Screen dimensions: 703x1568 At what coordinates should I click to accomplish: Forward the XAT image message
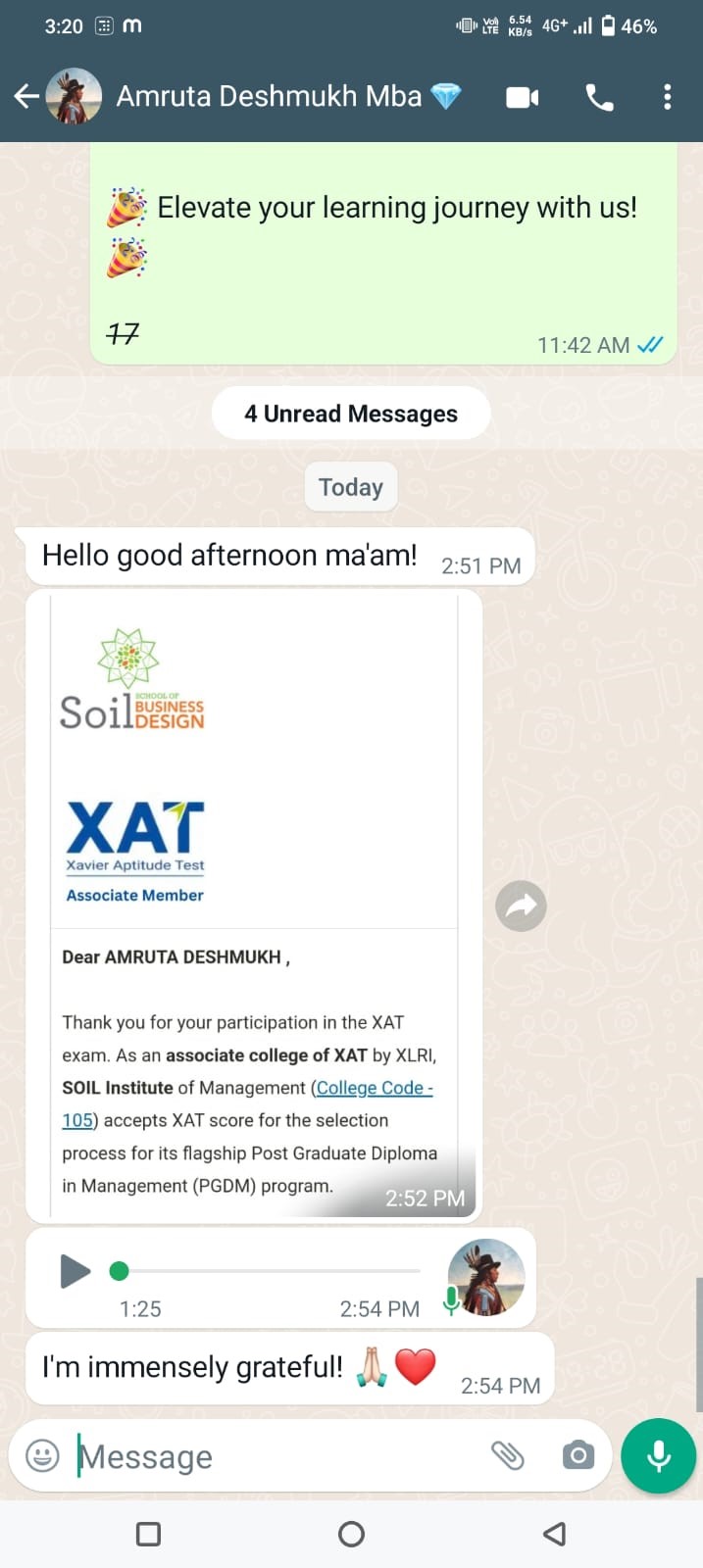coord(521,906)
